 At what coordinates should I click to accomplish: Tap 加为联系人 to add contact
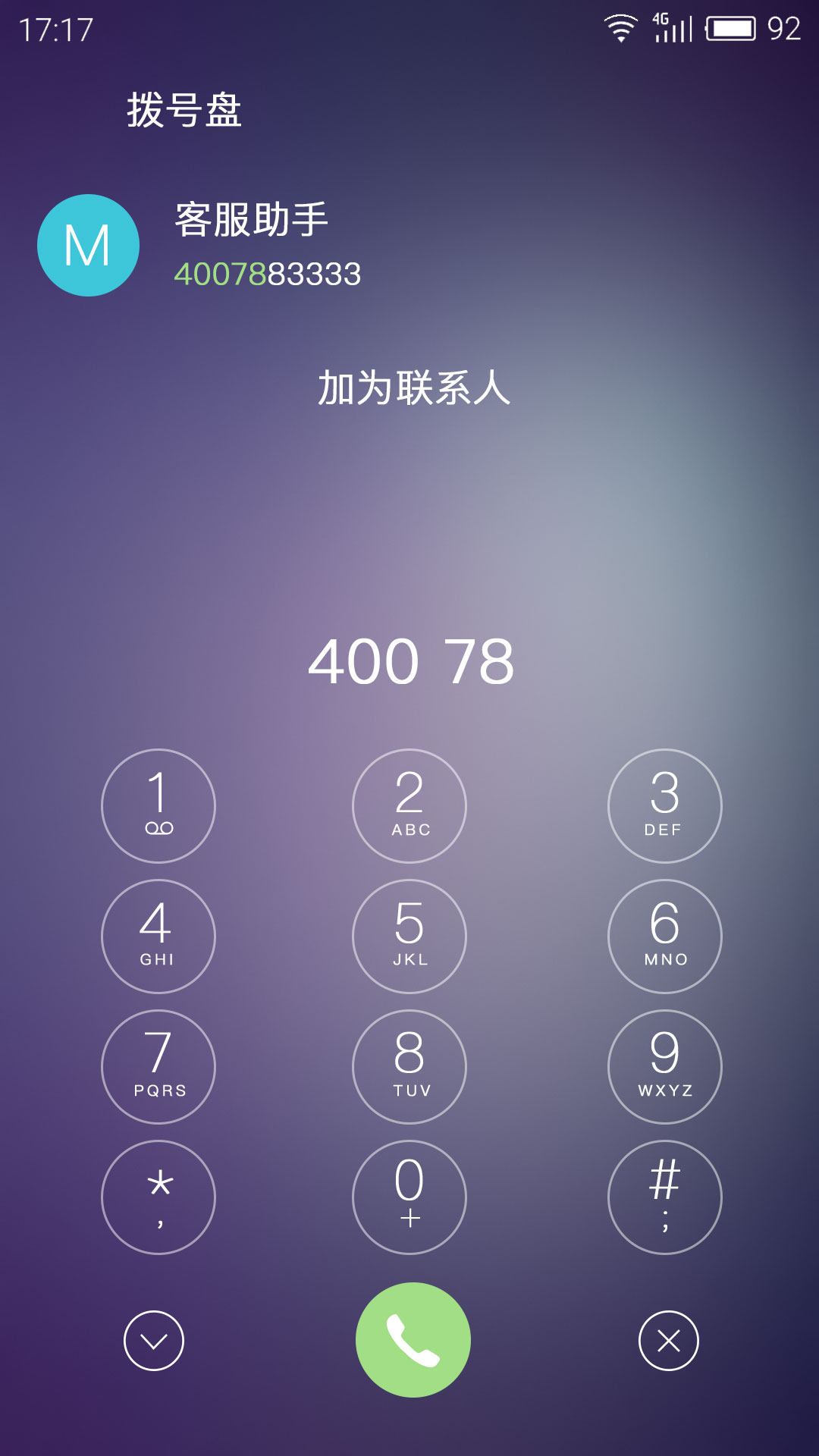pyautogui.click(x=413, y=388)
